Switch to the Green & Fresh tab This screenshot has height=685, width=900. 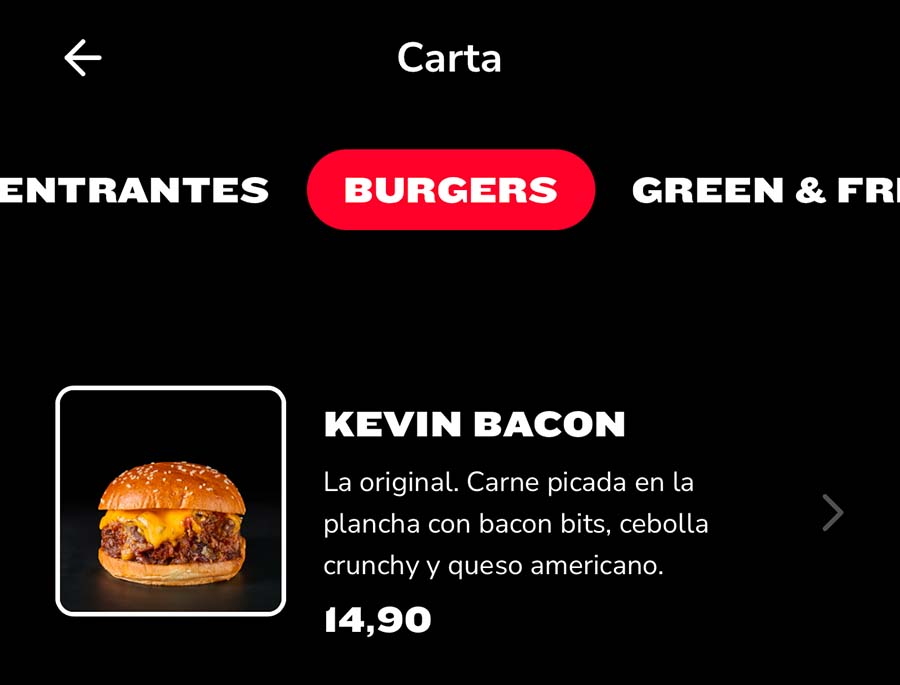765,190
